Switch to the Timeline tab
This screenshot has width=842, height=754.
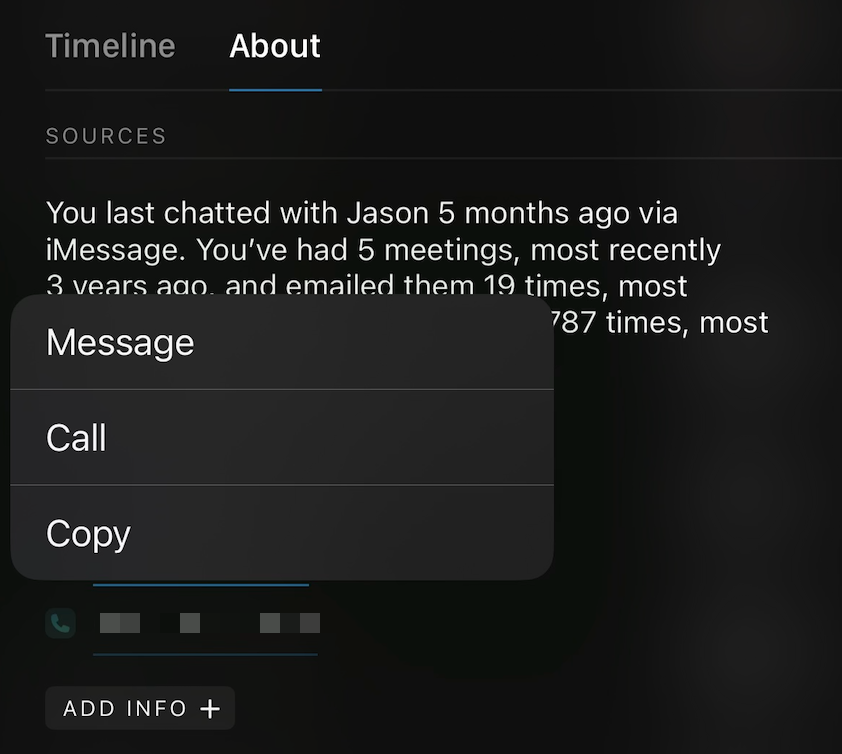(x=110, y=46)
